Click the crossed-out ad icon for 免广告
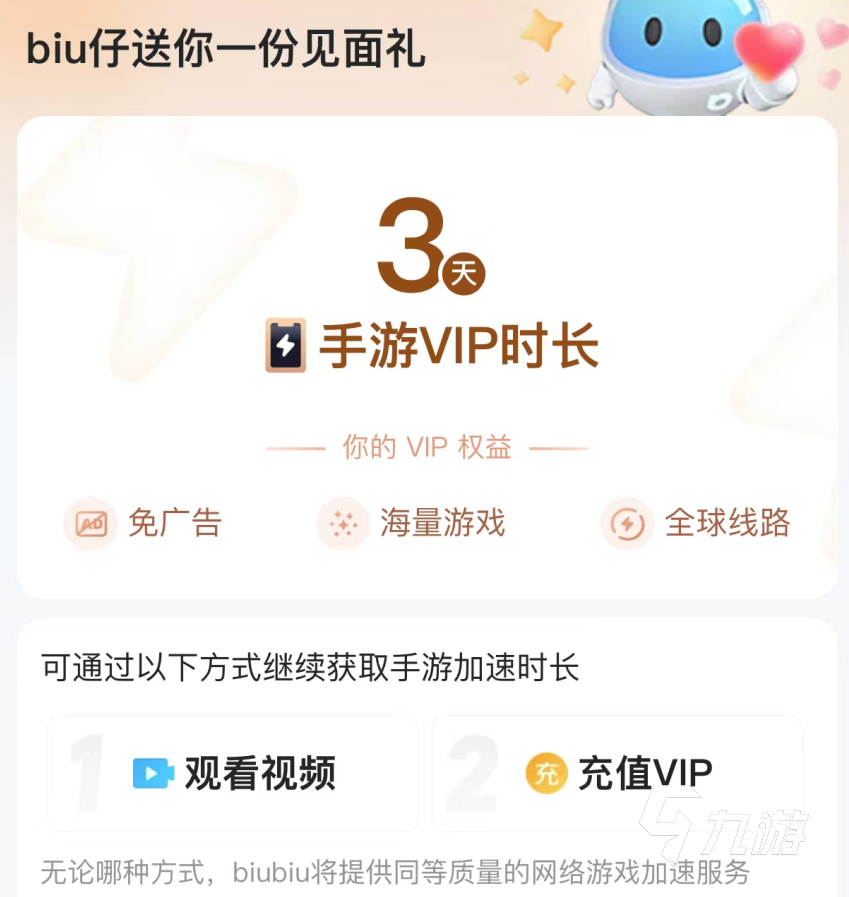 click(x=90, y=523)
